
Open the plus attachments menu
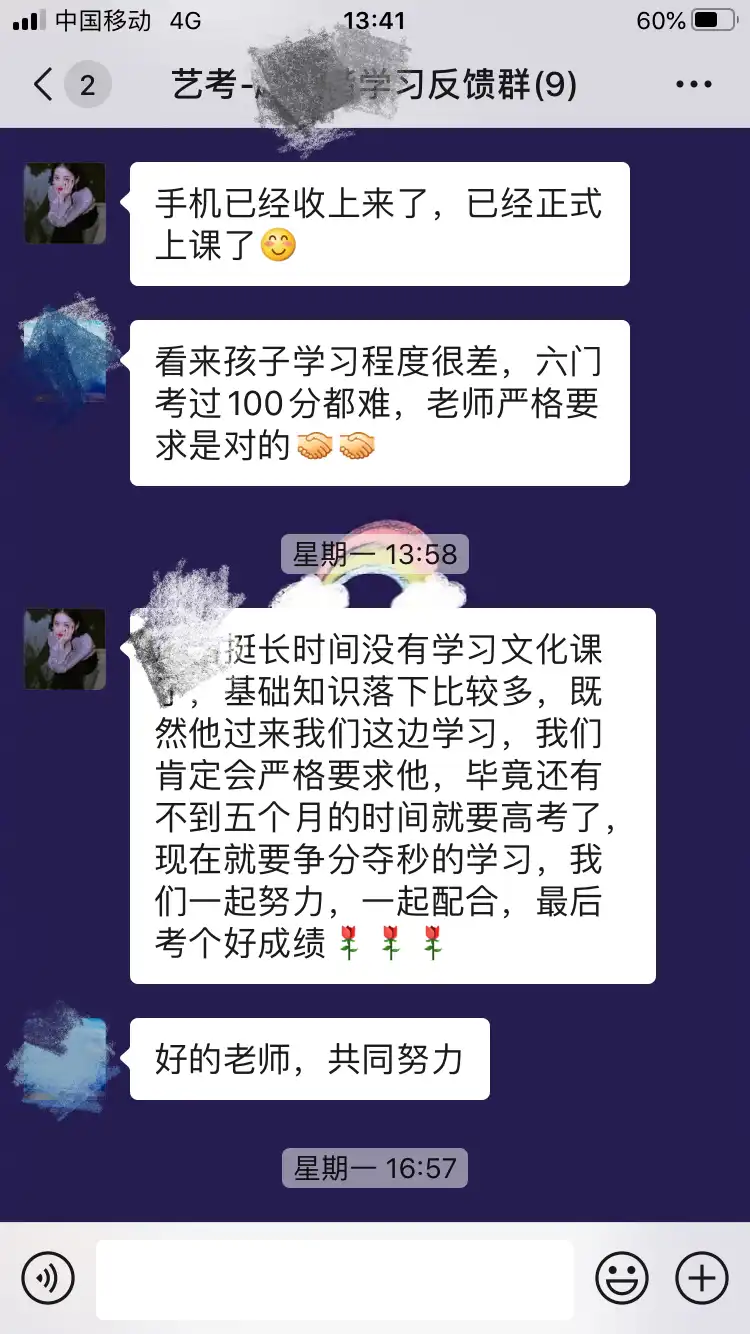(x=702, y=1278)
